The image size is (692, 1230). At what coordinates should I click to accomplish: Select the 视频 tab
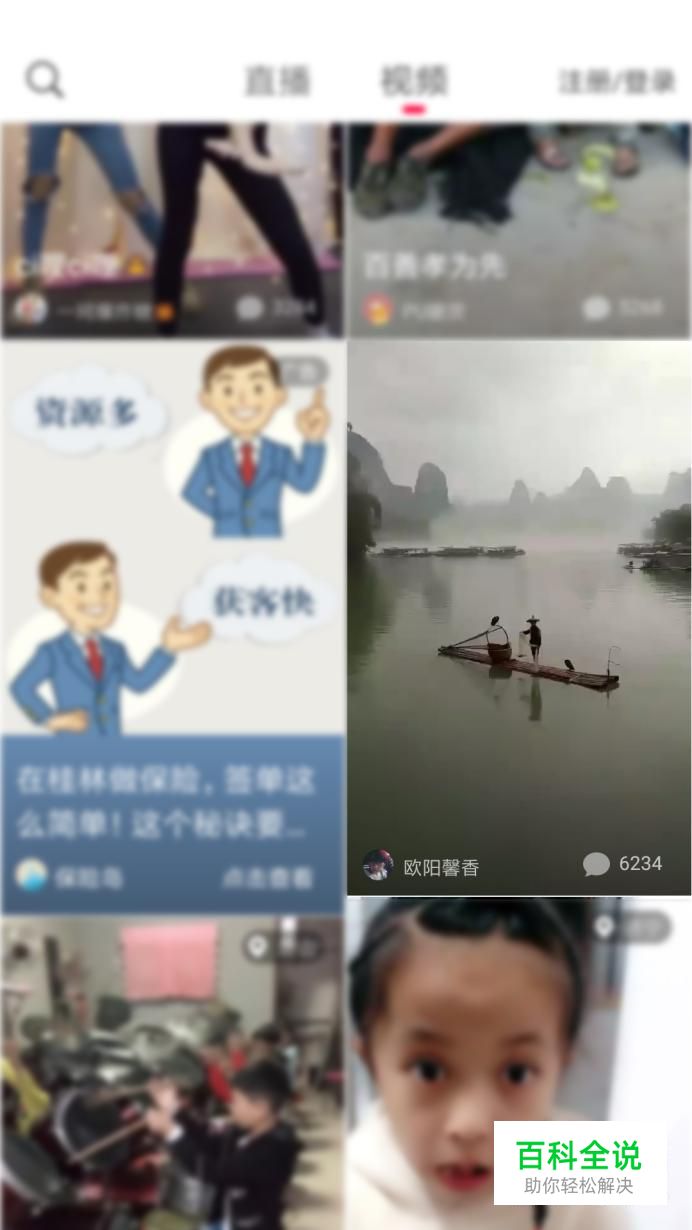point(414,81)
